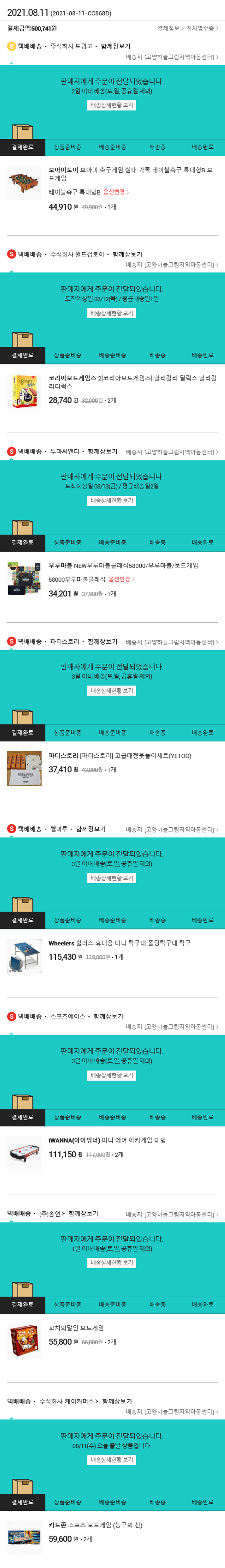This screenshot has width=225, height=1568.
Task: Open the Wheelers 미니 탁구대 product
Action: pos(119,943)
